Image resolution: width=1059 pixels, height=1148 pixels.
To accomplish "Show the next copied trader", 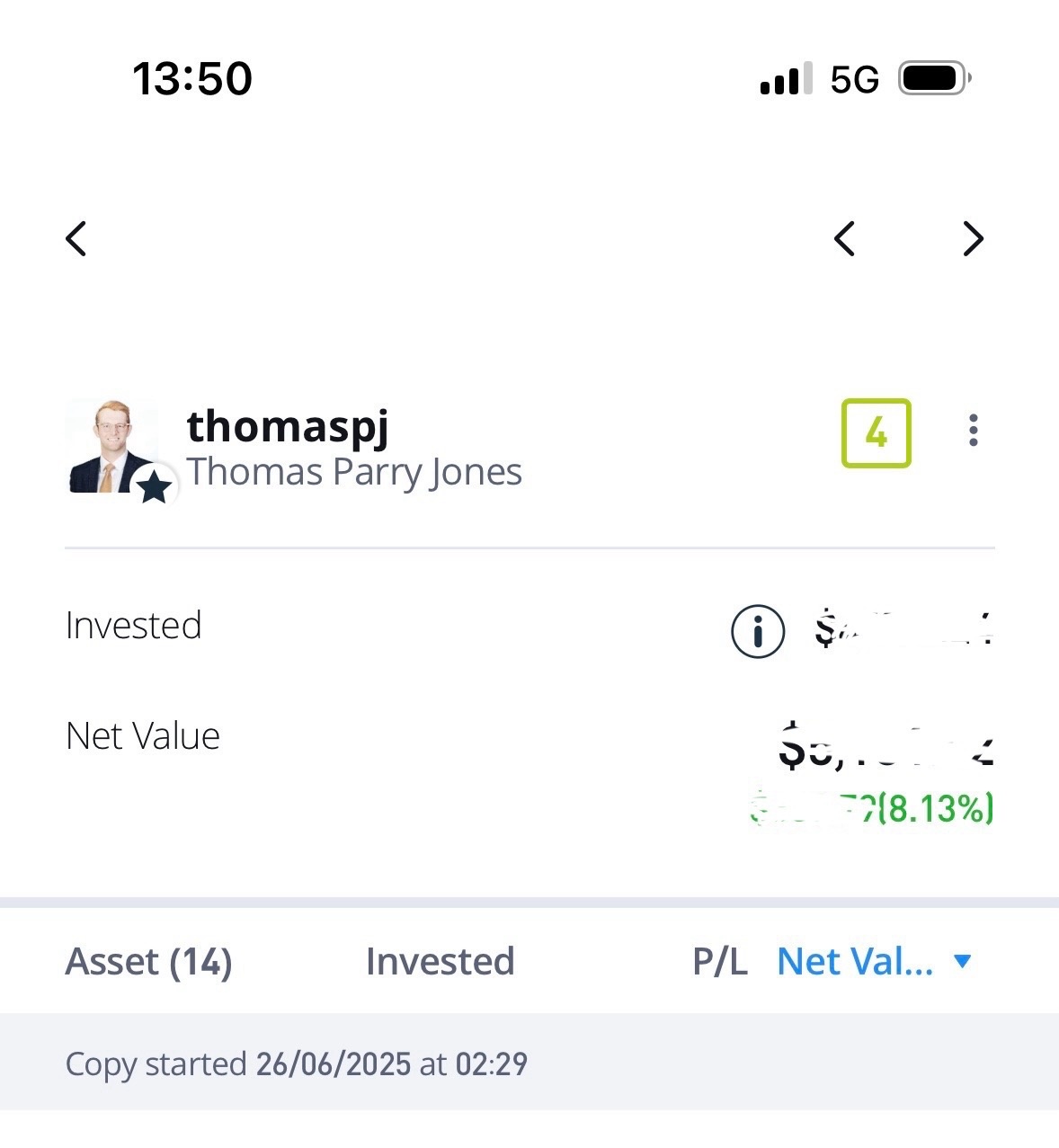I will pyautogui.click(x=973, y=239).
